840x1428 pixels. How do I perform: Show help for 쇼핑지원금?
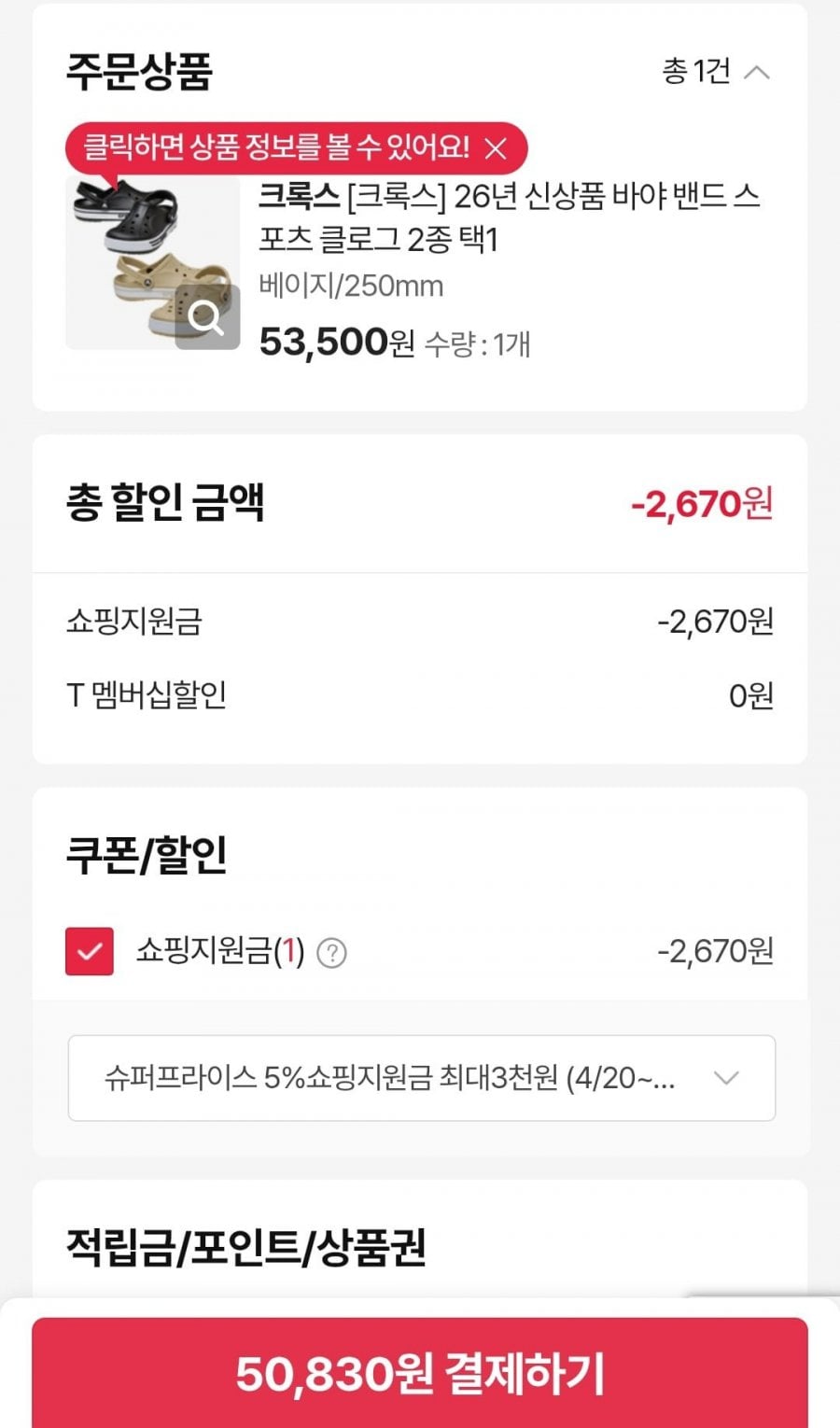(332, 953)
